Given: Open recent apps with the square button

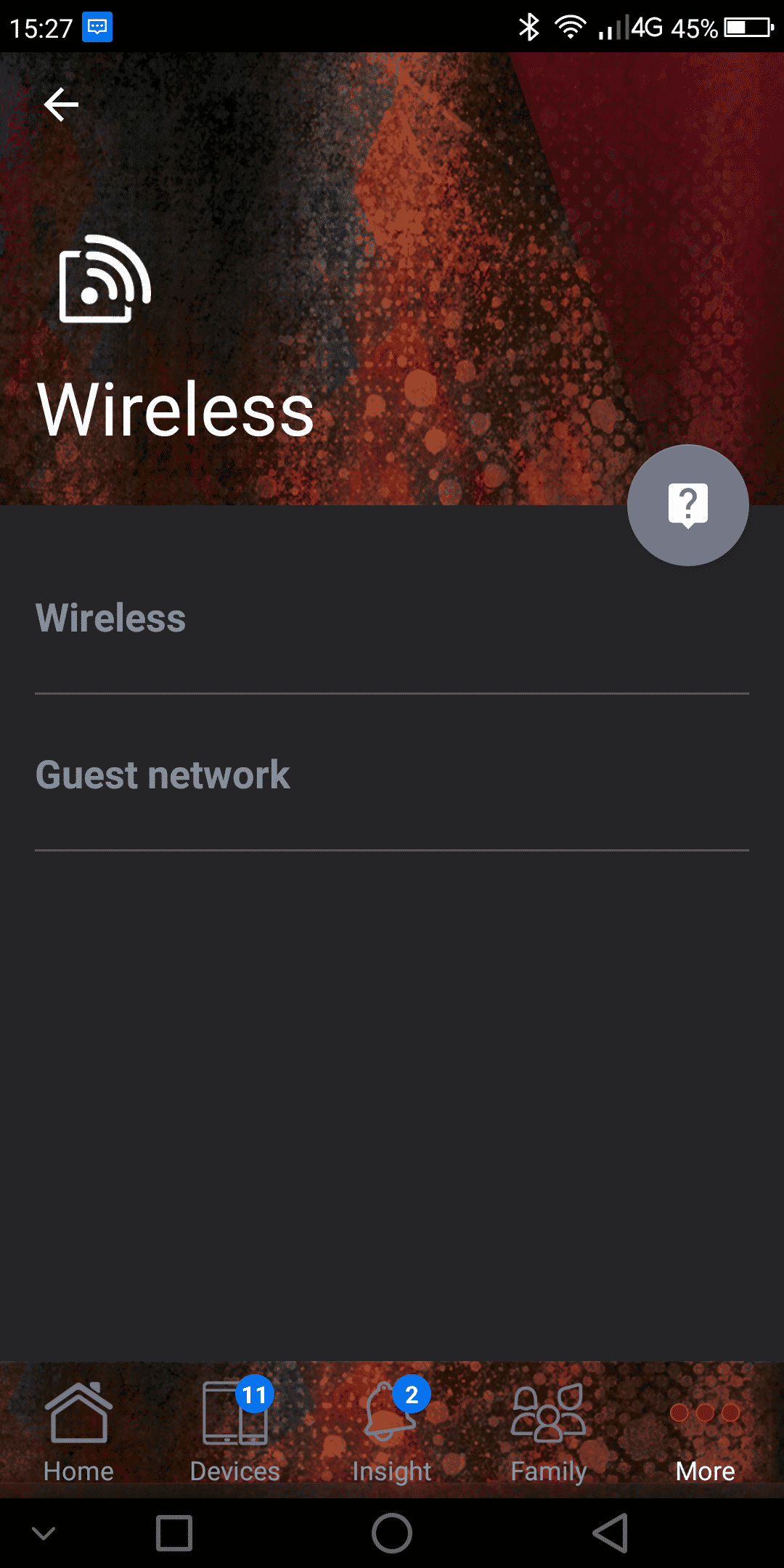Looking at the screenshot, I should pos(174,1533).
